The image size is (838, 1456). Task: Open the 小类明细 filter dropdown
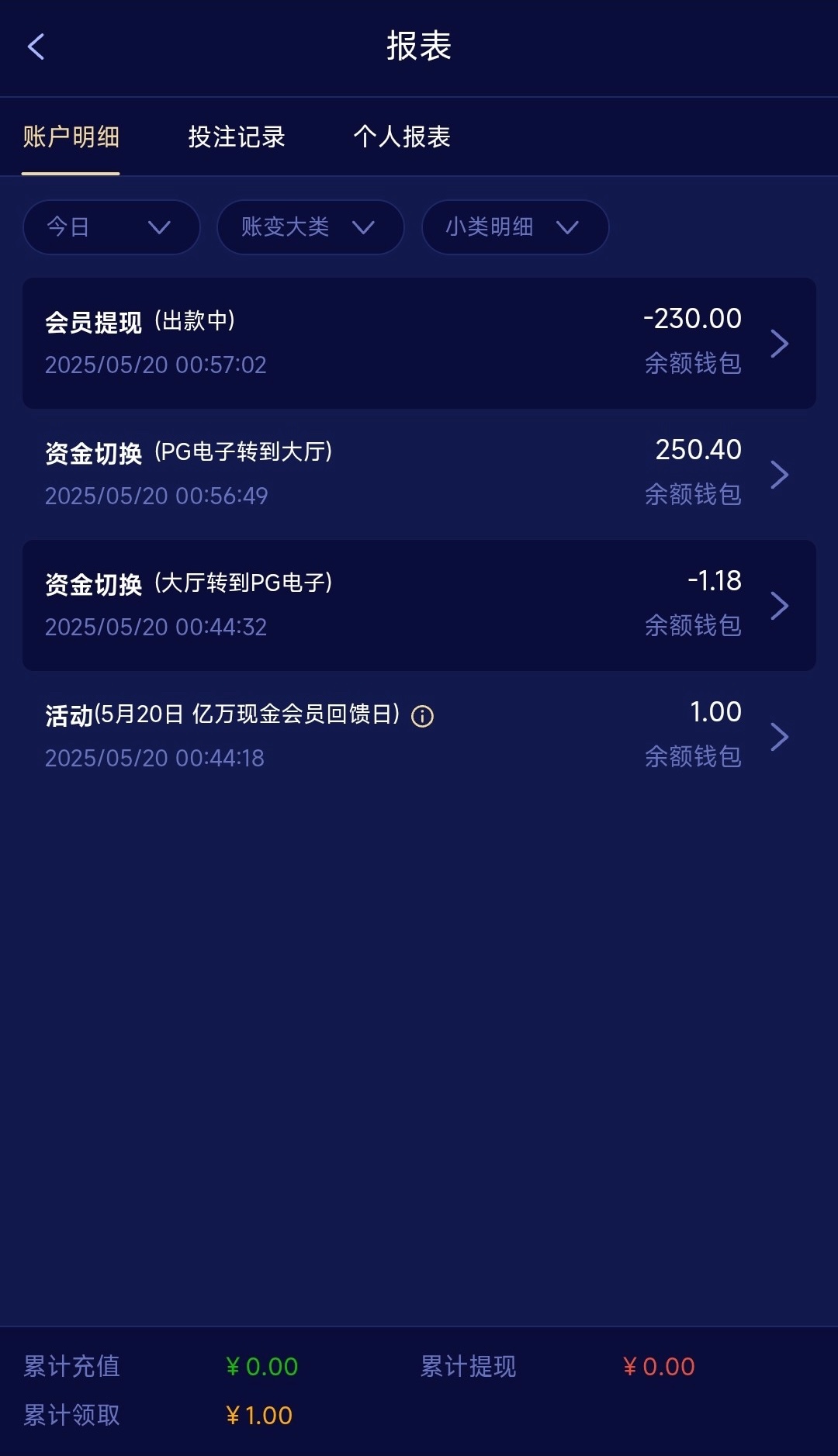[x=514, y=227]
